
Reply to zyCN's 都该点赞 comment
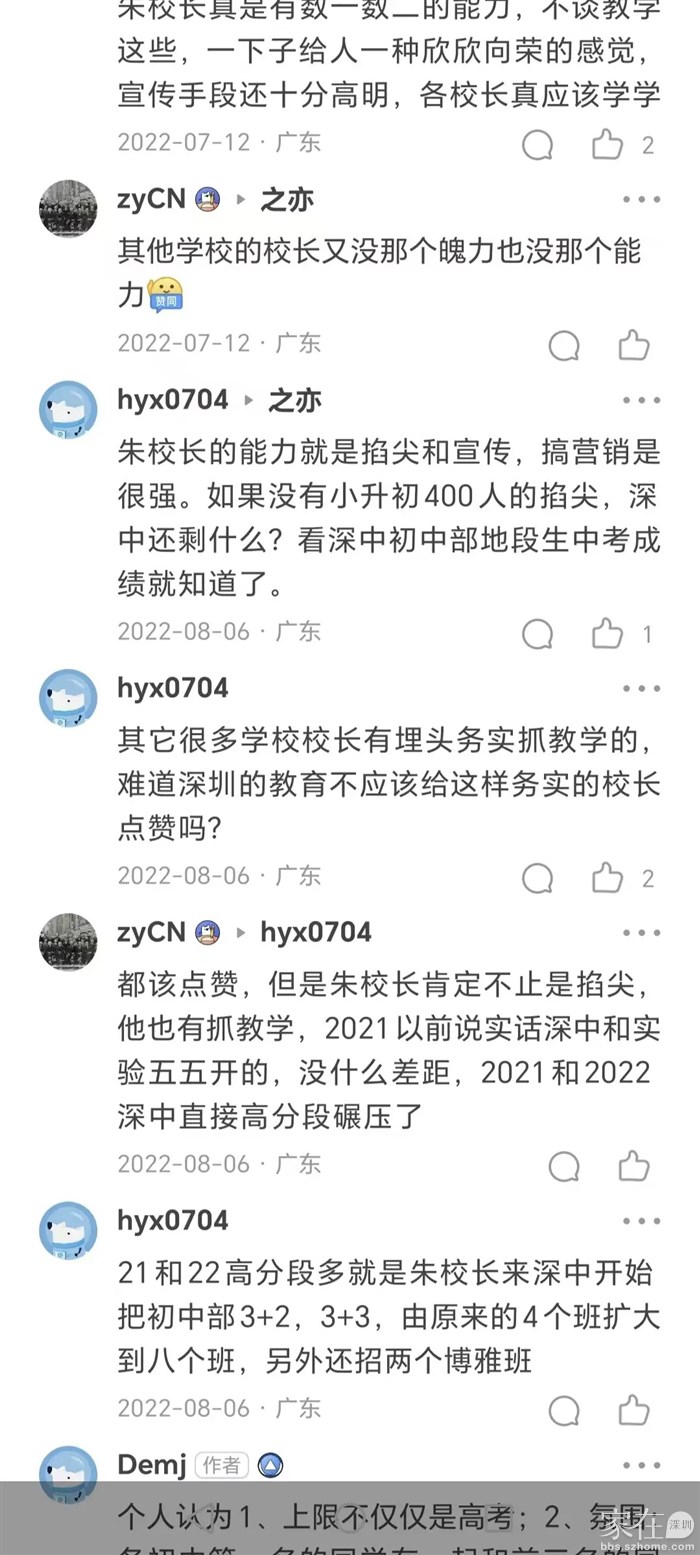click(564, 1165)
